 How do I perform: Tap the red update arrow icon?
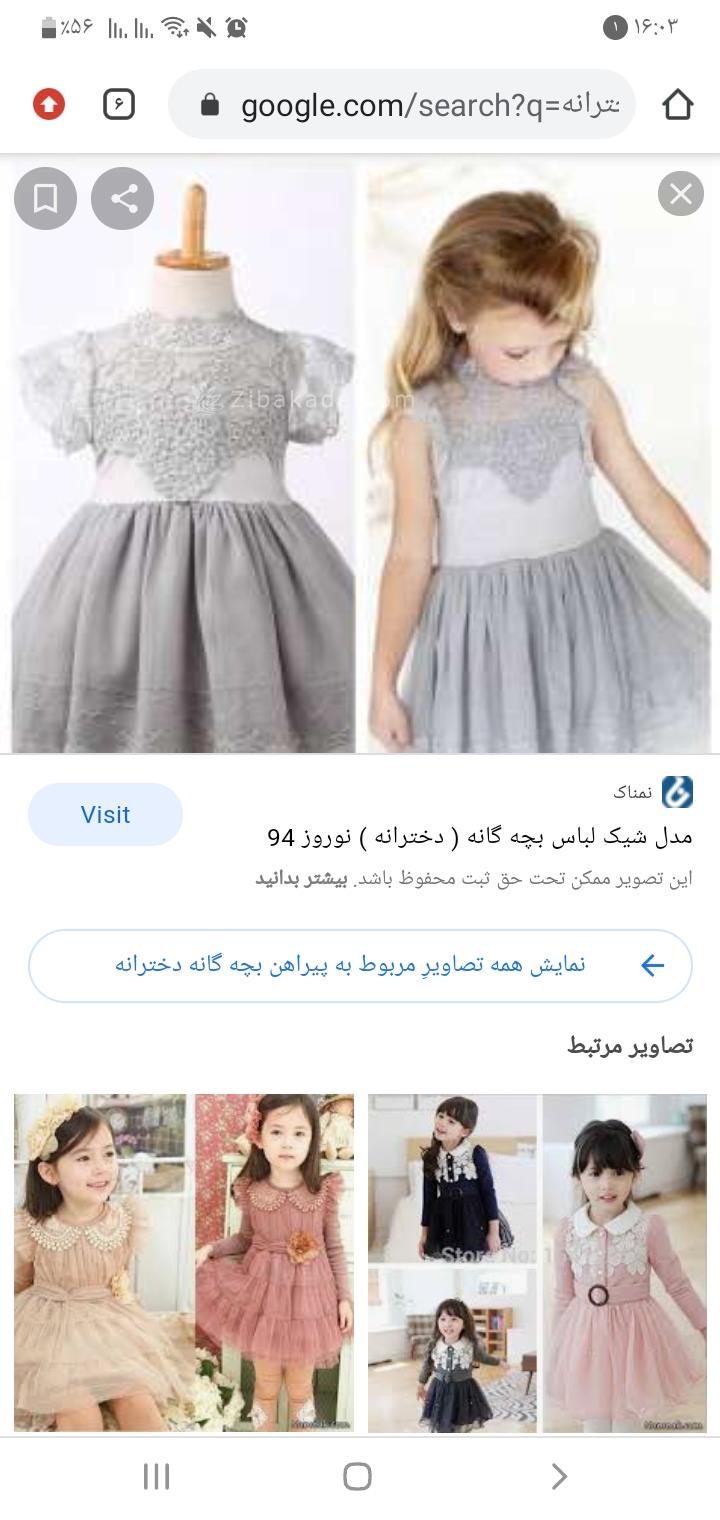[x=49, y=104]
